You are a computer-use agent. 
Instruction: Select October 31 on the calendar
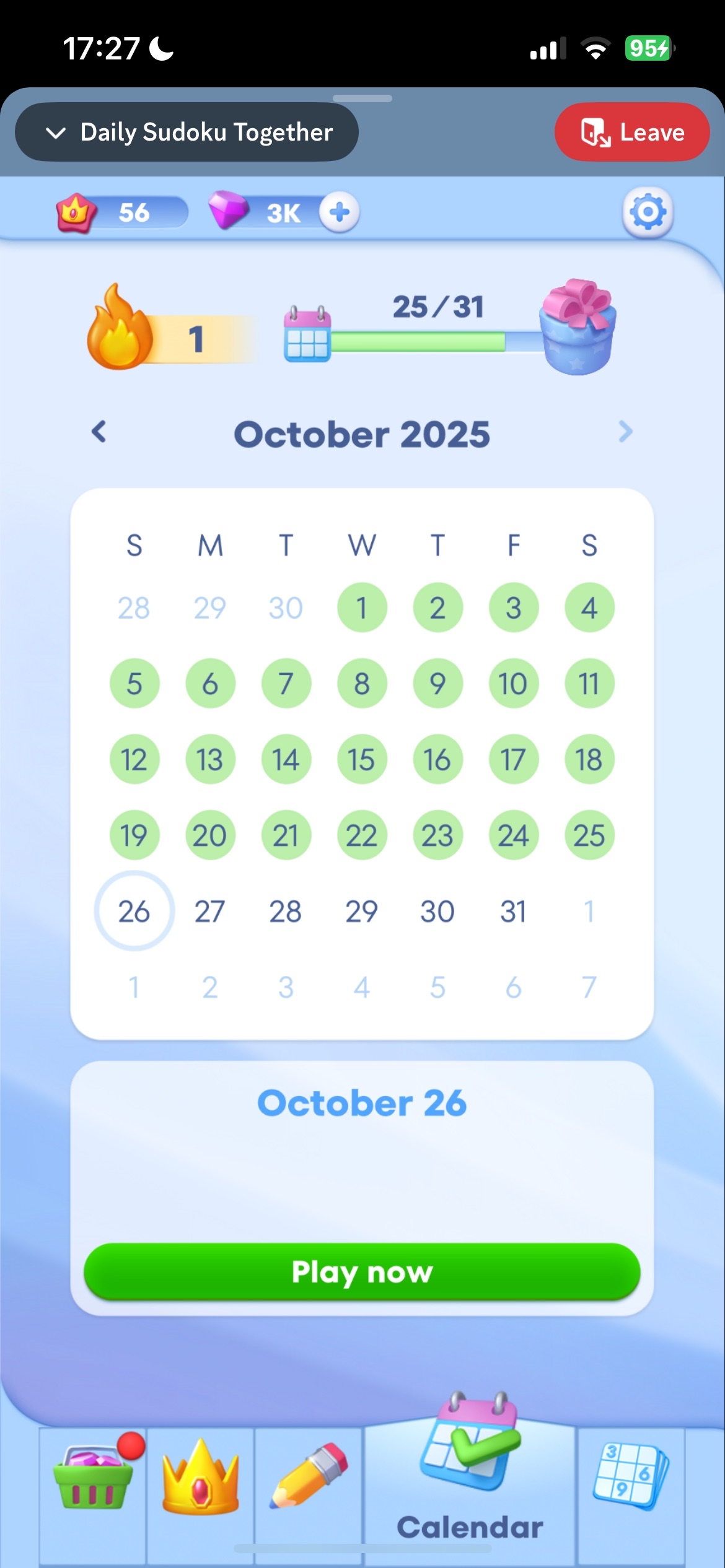click(513, 911)
